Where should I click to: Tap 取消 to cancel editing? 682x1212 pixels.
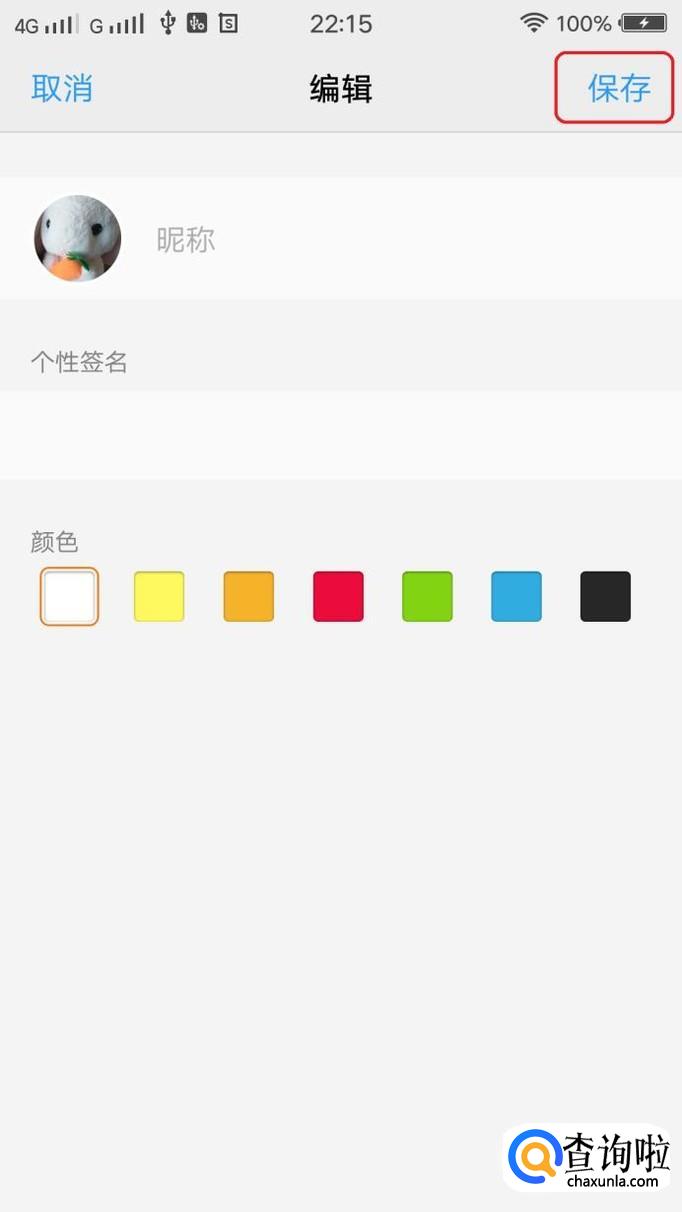tap(62, 88)
